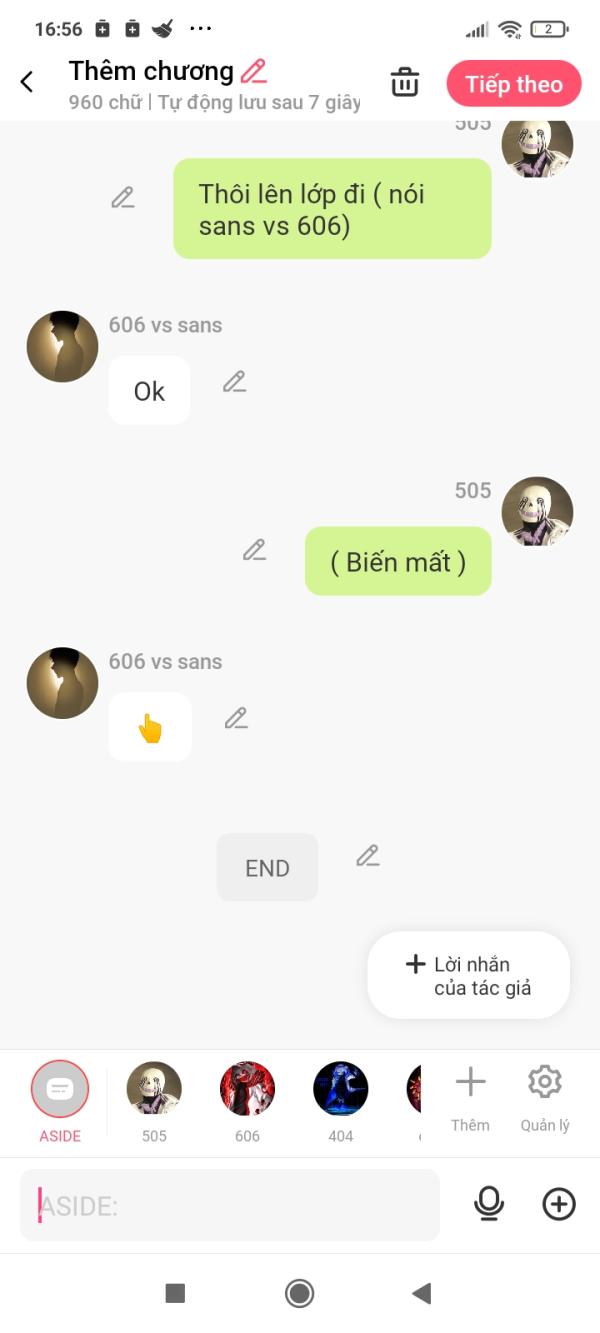The height and width of the screenshot is (1333, 600).
Task: Edit the "Ok" message
Action: click(234, 381)
